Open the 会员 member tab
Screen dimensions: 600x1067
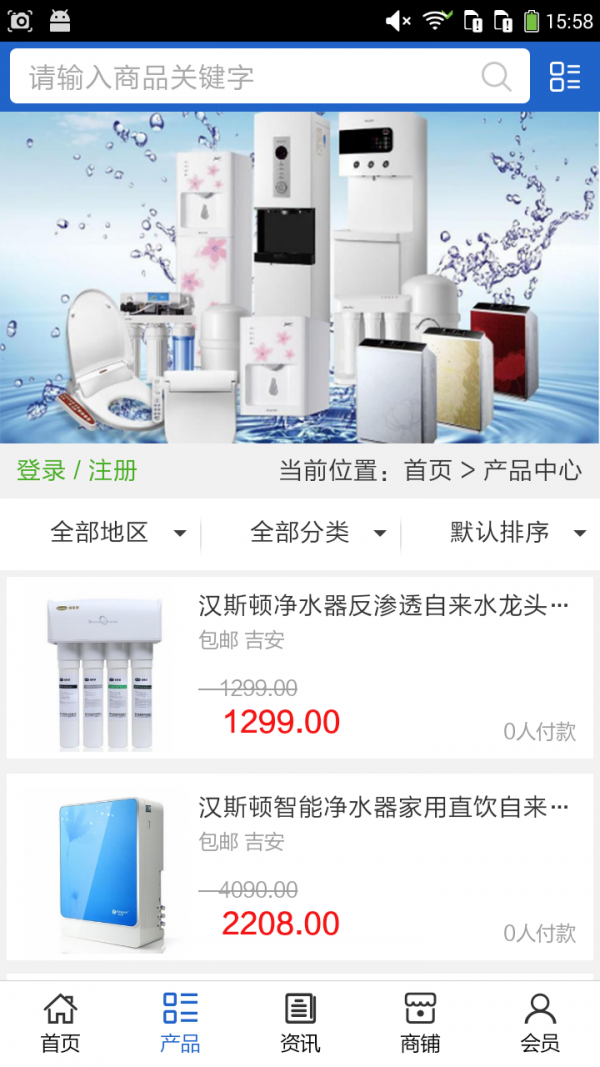click(x=540, y=1023)
